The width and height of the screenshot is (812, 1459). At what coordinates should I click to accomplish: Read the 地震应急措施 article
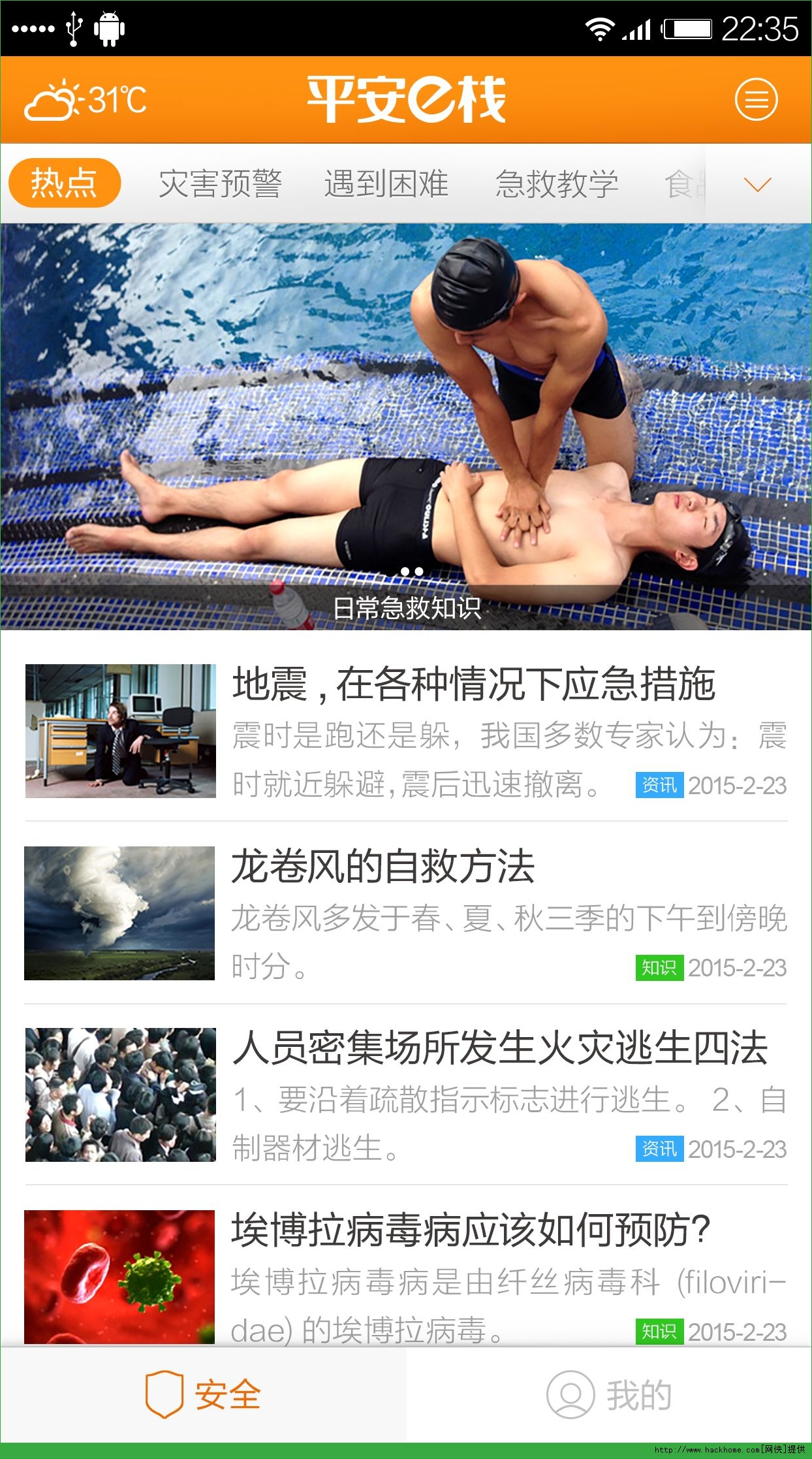(x=473, y=684)
